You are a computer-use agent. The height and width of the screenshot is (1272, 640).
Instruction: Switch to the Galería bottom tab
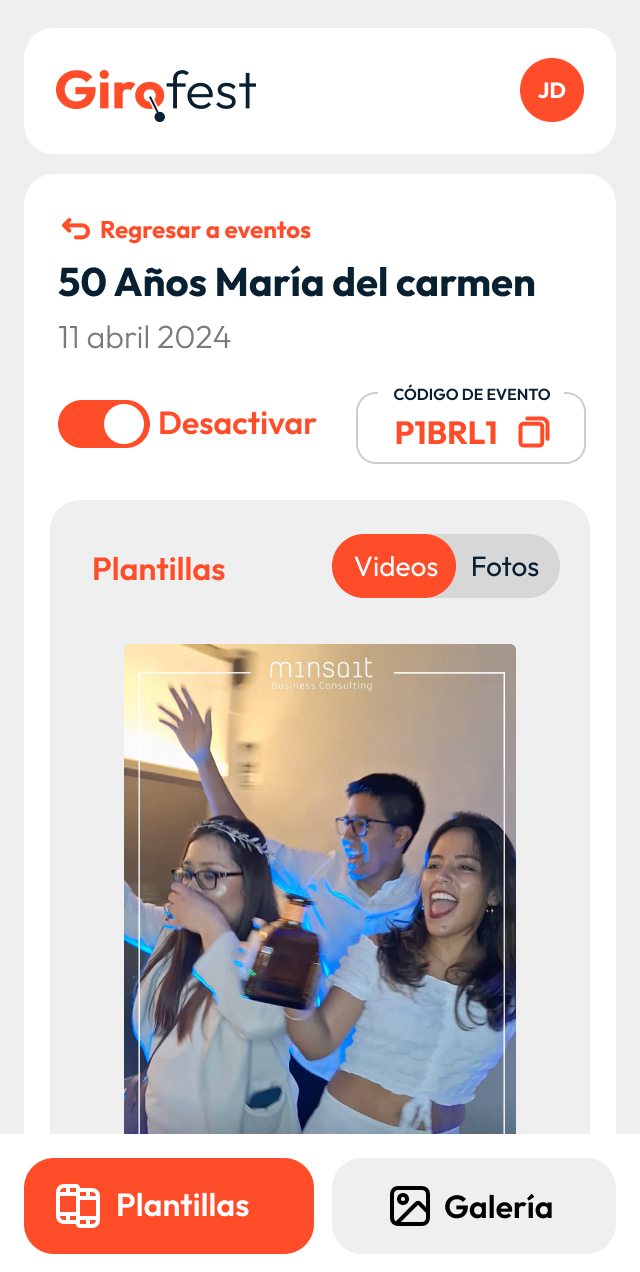[473, 1206]
